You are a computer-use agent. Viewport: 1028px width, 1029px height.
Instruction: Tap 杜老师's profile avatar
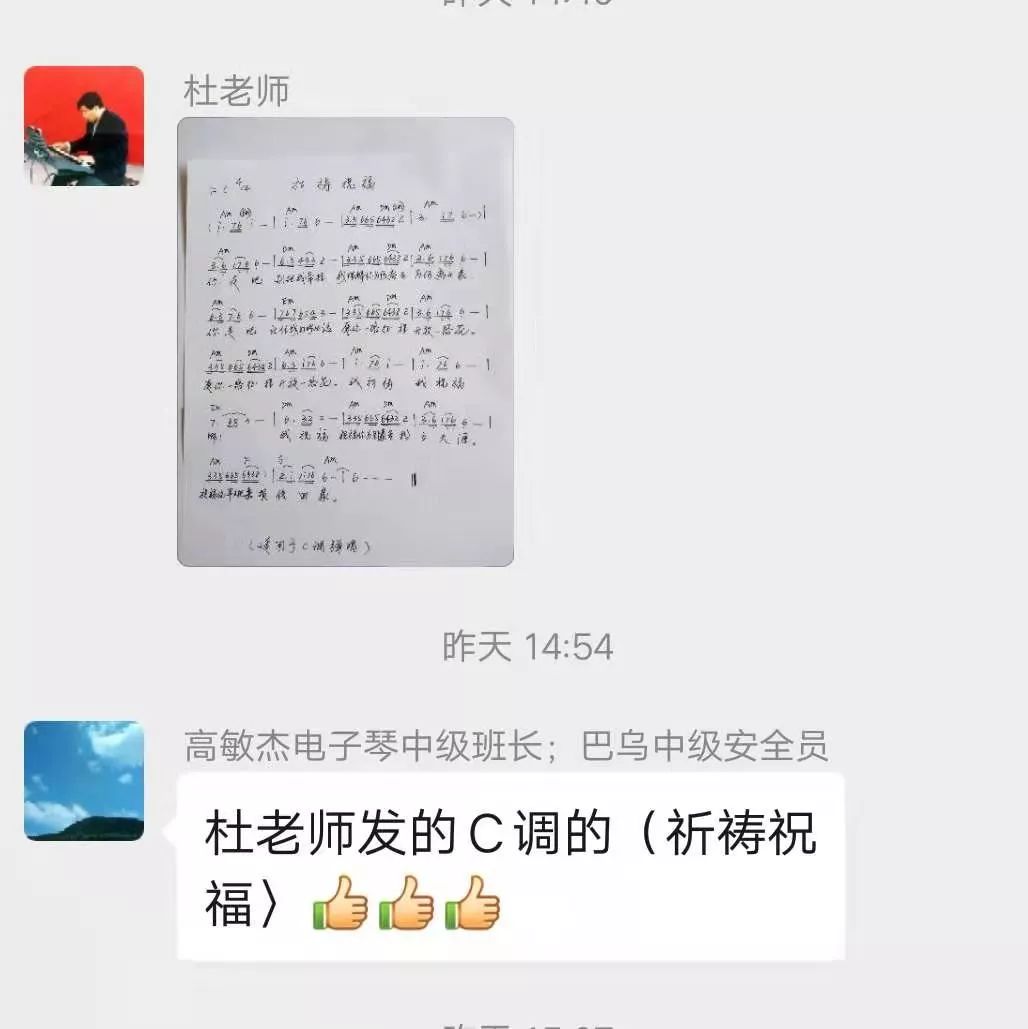tap(84, 126)
